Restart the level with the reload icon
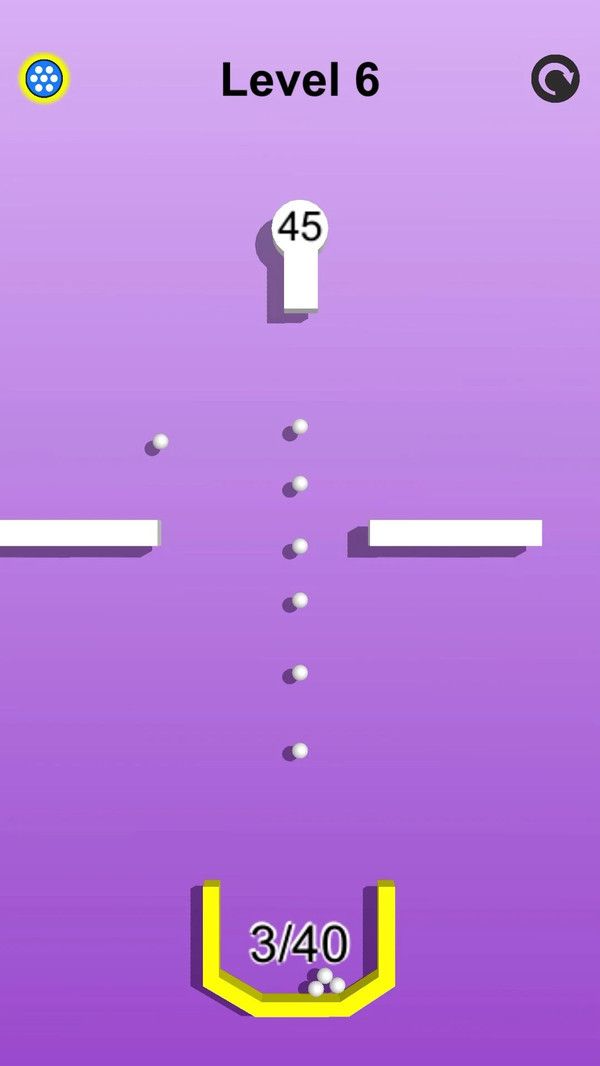The width and height of the screenshot is (600, 1066). pyautogui.click(x=555, y=80)
